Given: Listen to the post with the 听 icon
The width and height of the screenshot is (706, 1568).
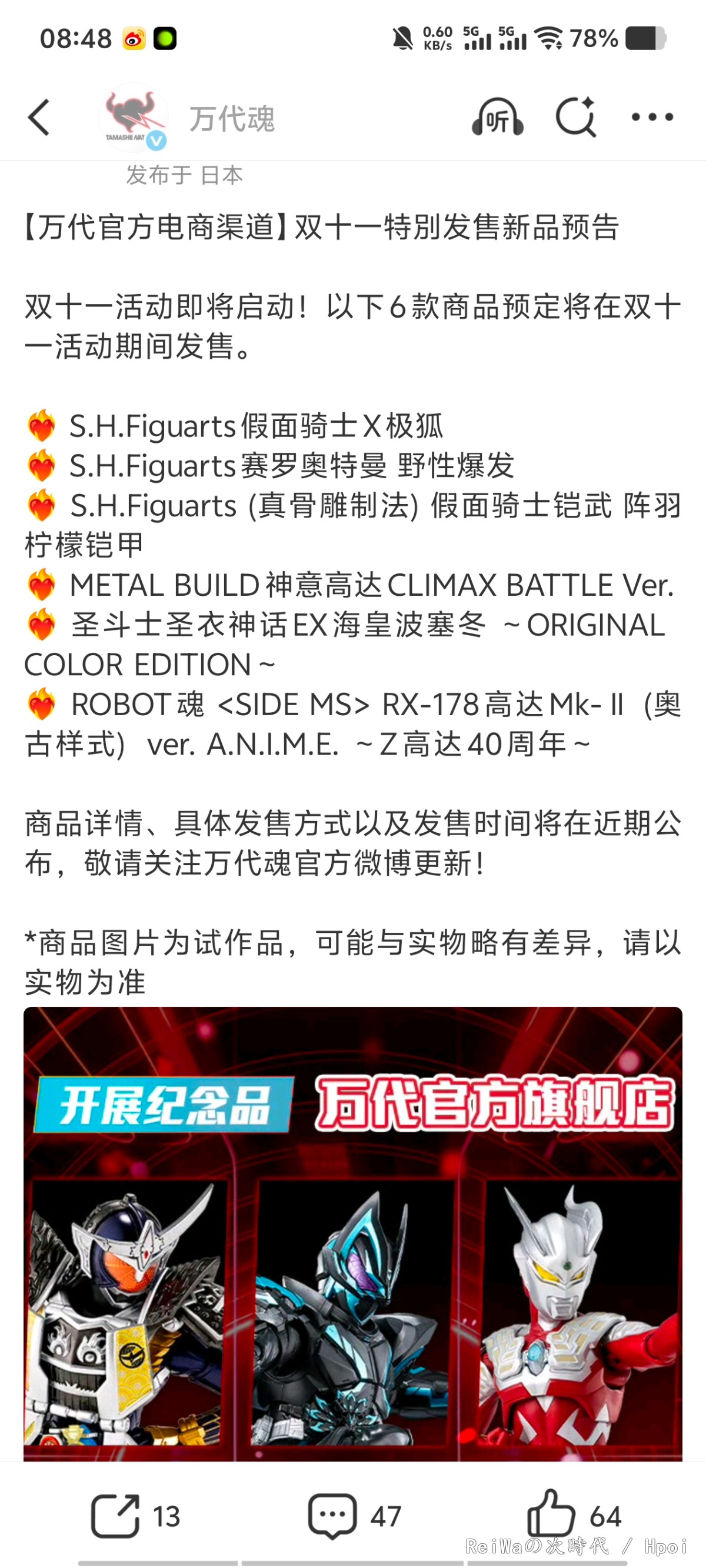Looking at the screenshot, I should pos(497,117).
